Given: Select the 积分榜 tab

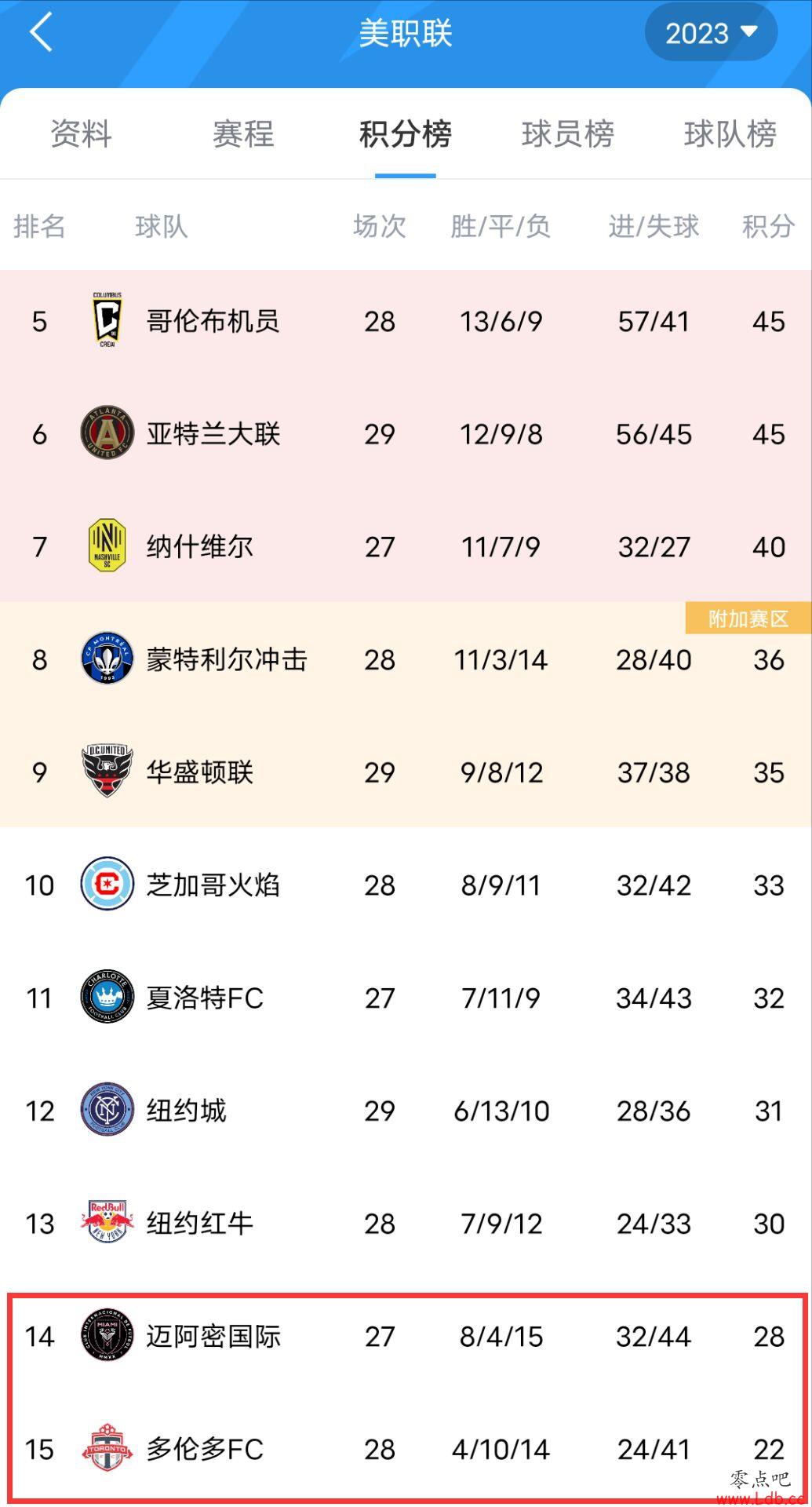Looking at the screenshot, I should [406, 133].
